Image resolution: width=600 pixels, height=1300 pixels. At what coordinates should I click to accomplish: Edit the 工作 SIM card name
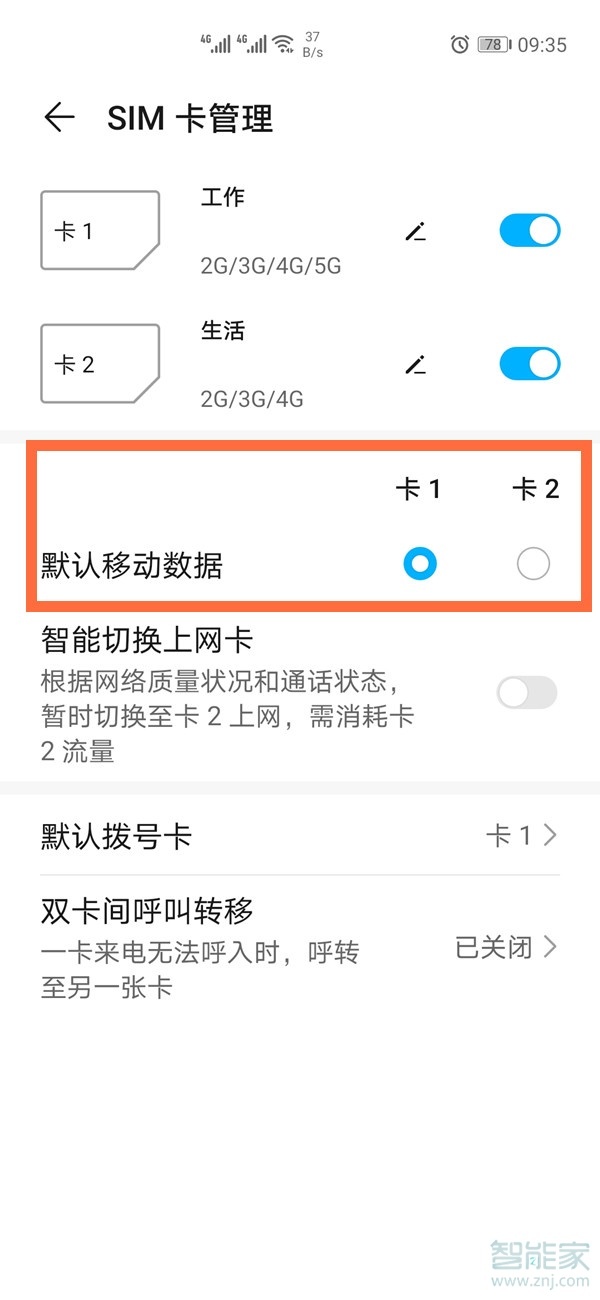(416, 232)
